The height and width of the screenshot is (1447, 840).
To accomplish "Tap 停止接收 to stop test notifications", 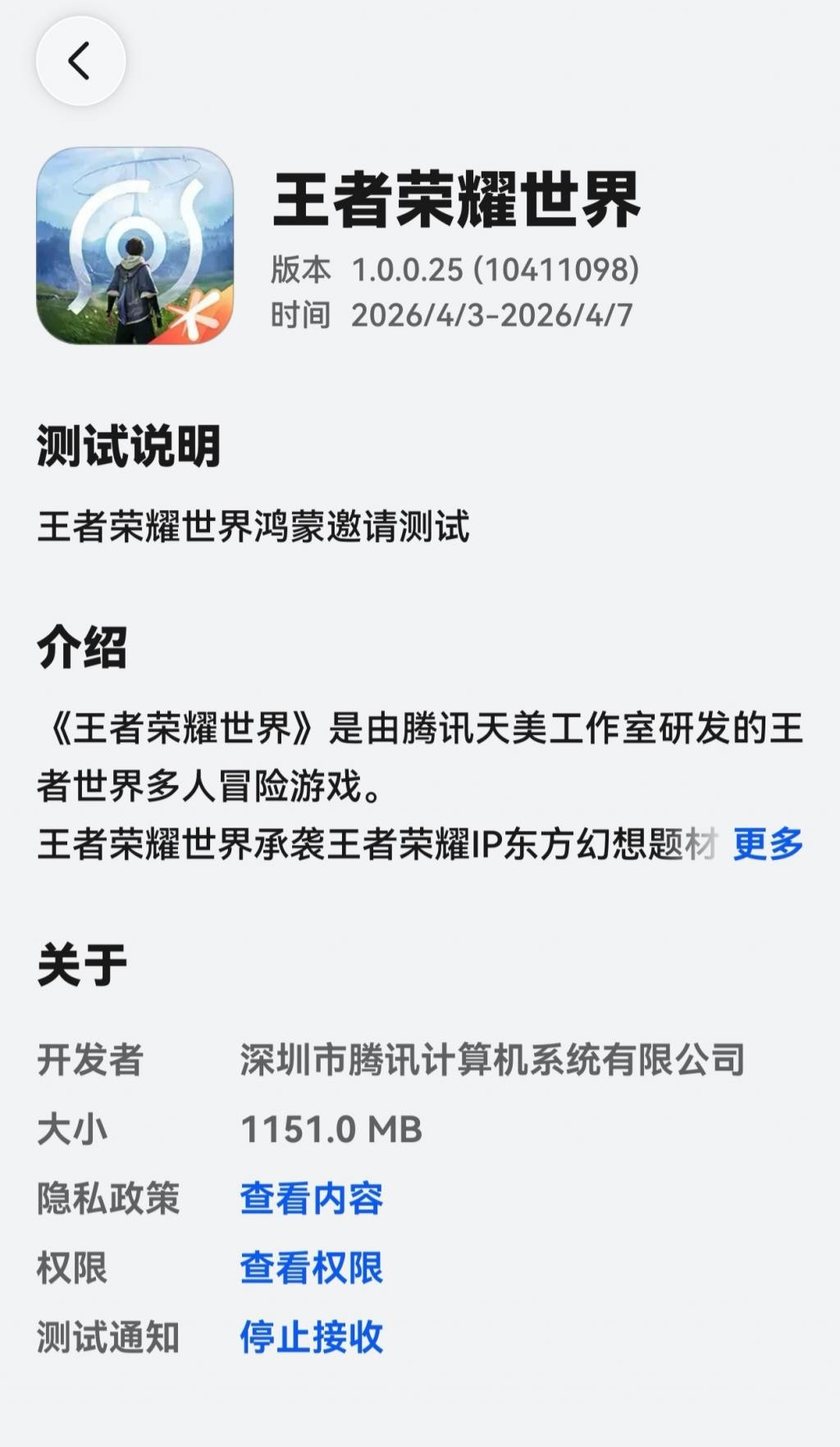I will coord(312,1337).
